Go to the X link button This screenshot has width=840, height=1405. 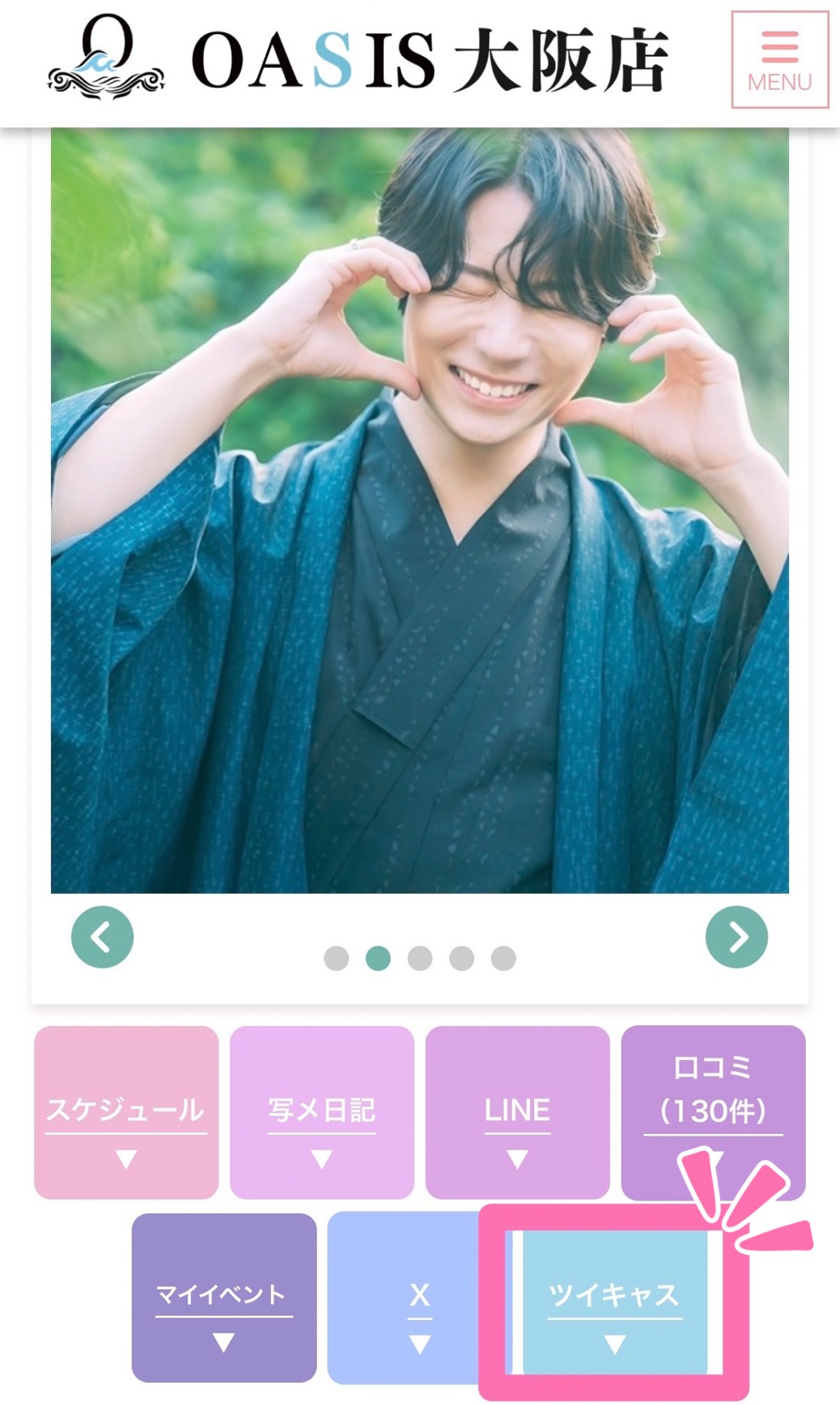coord(408,1297)
